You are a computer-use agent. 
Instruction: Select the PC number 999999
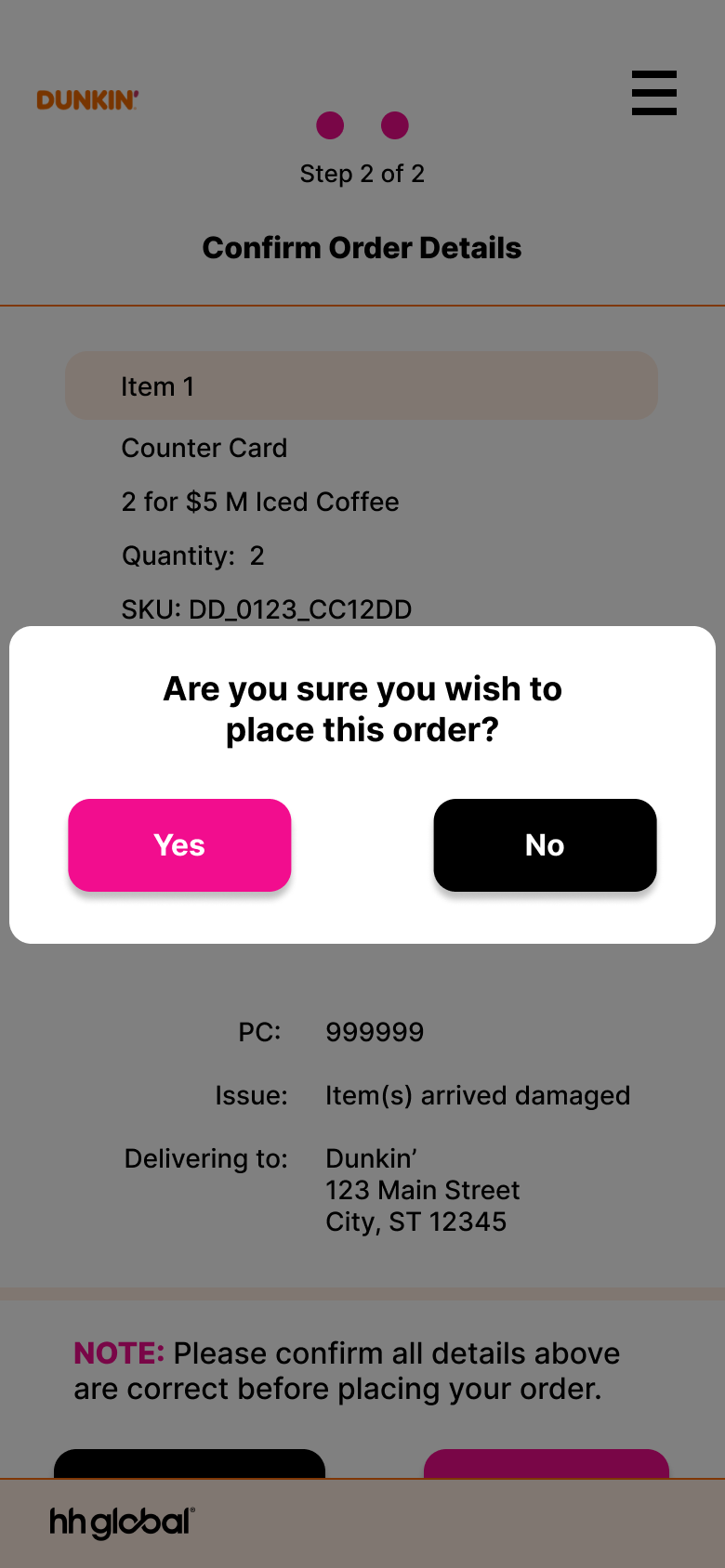(x=375, y=1031)
